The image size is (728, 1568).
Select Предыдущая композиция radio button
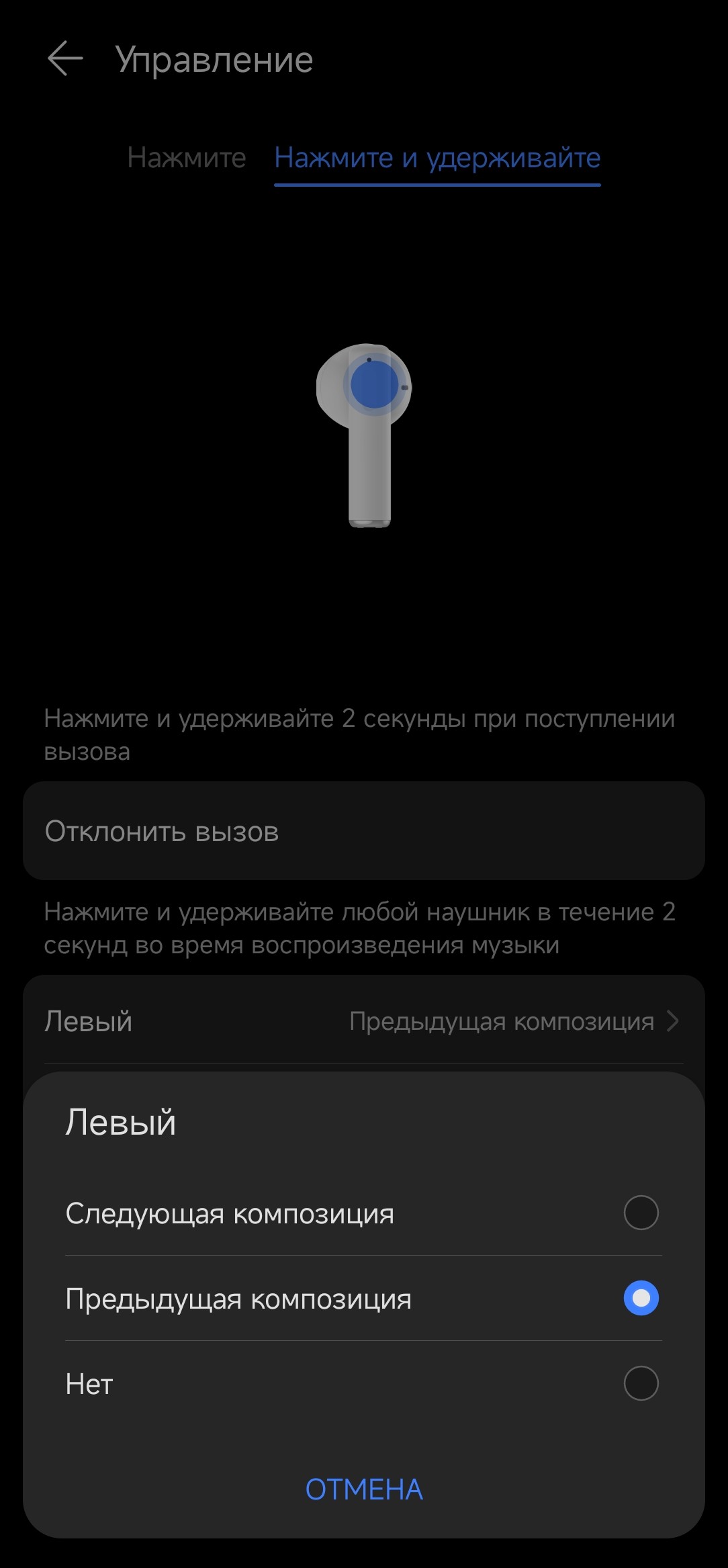tap(640, 1298)
